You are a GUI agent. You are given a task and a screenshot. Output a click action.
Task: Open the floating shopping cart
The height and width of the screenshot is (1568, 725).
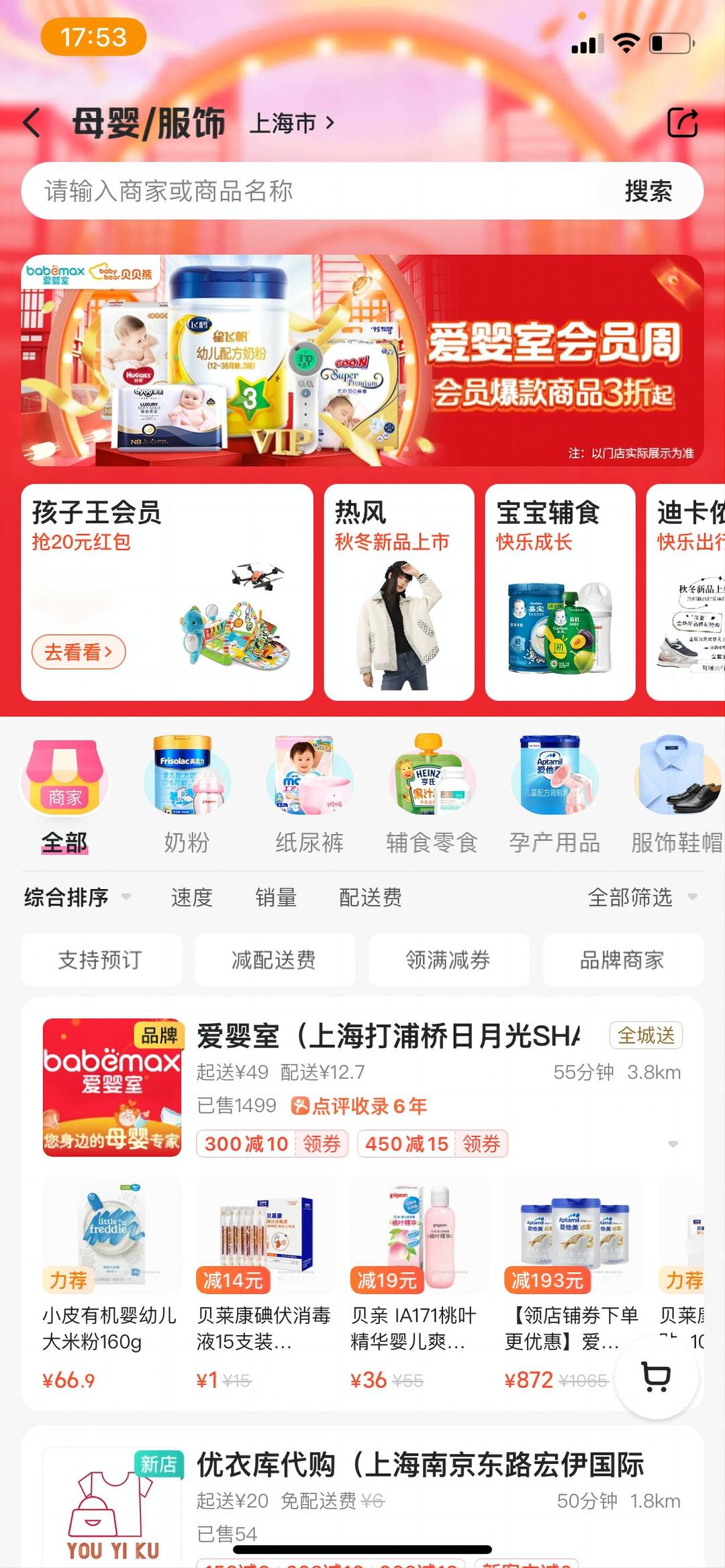(656, 1377)
